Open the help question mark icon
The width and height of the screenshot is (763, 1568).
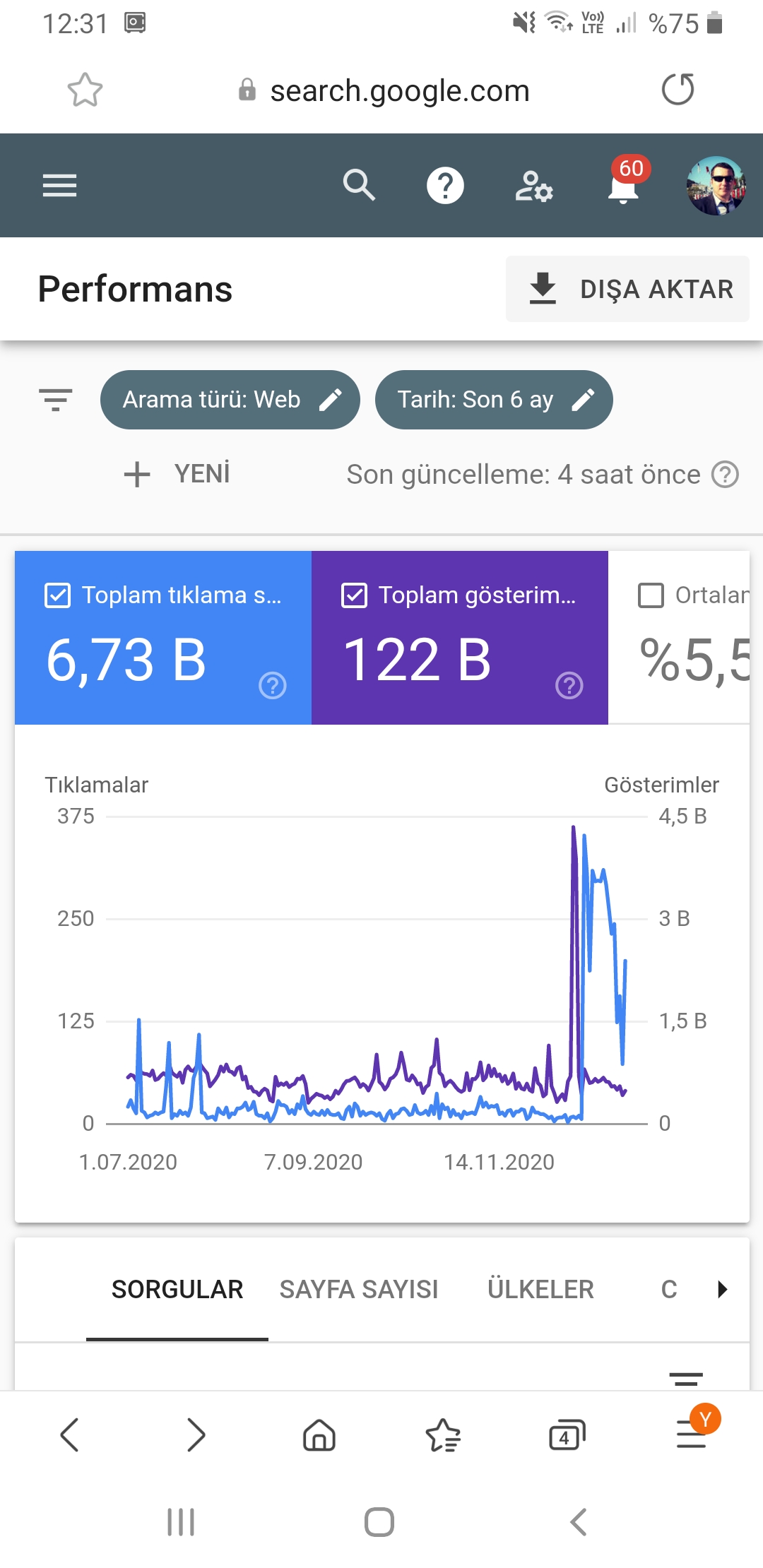[446, 186]
